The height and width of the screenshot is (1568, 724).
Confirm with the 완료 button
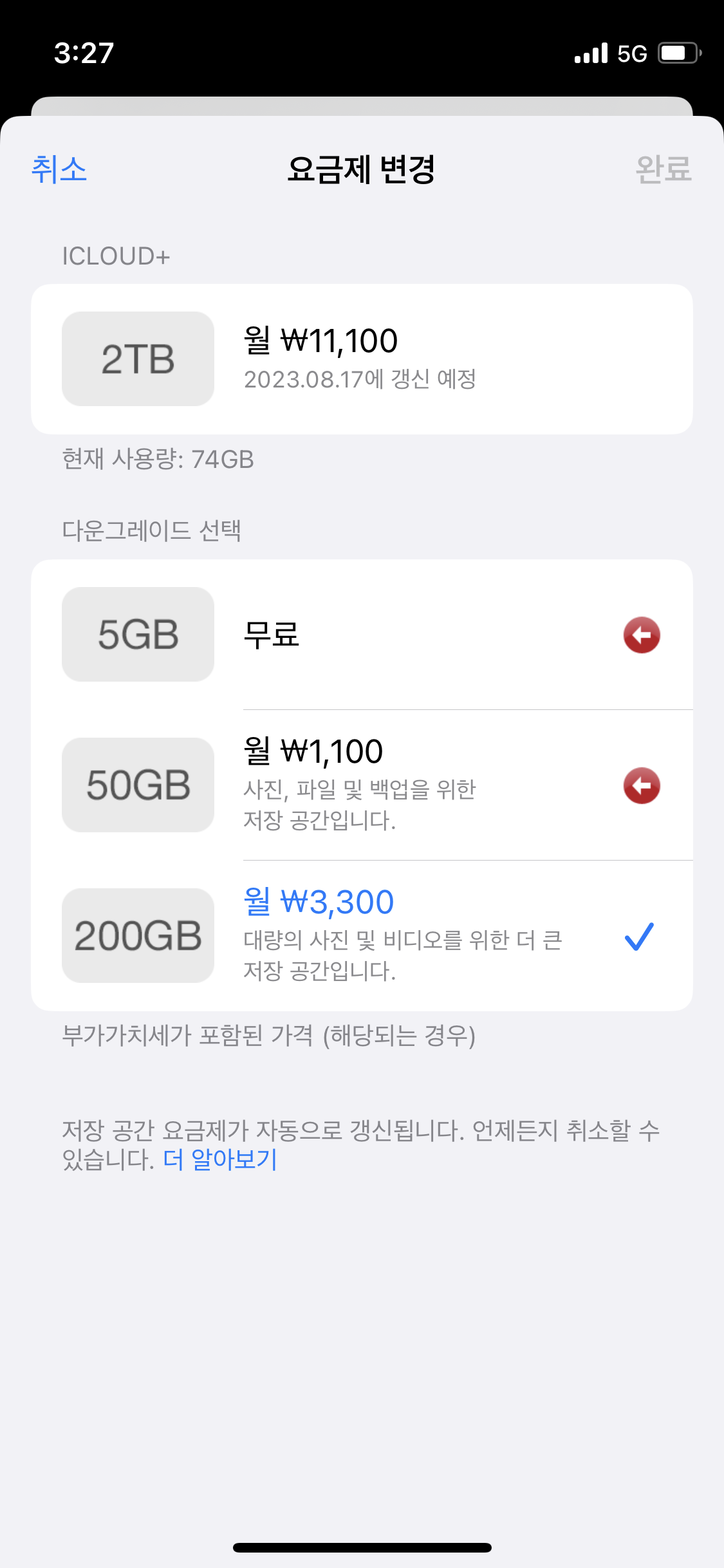(663, 170)
